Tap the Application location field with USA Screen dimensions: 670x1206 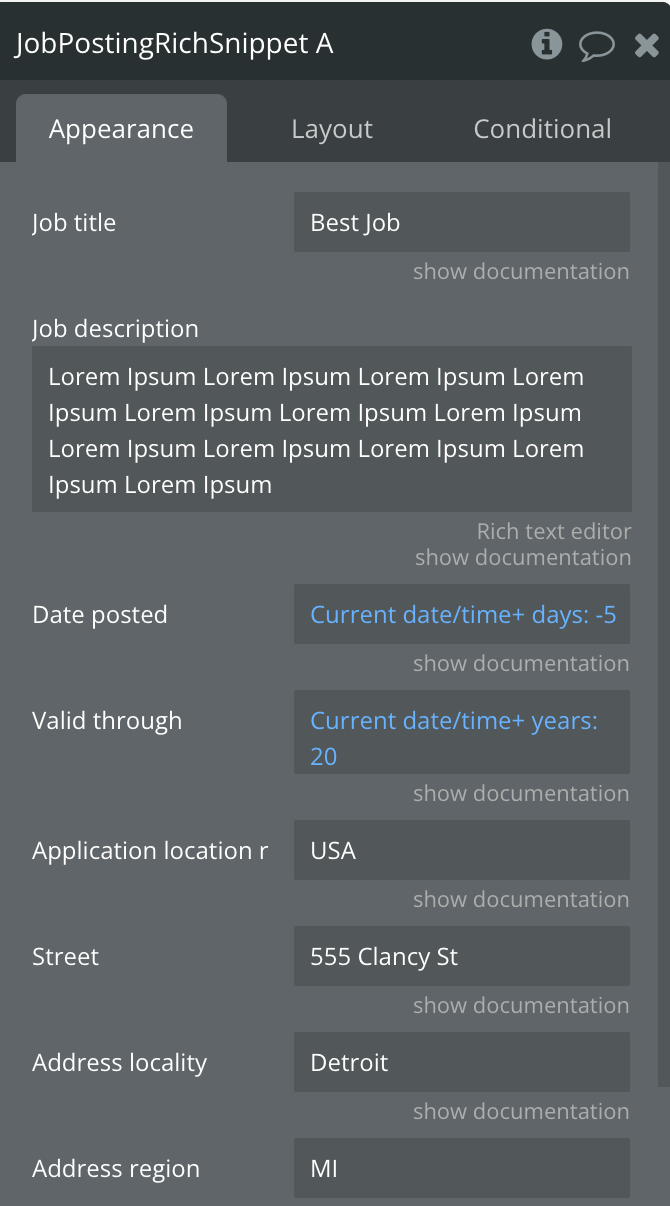point(461,850)
